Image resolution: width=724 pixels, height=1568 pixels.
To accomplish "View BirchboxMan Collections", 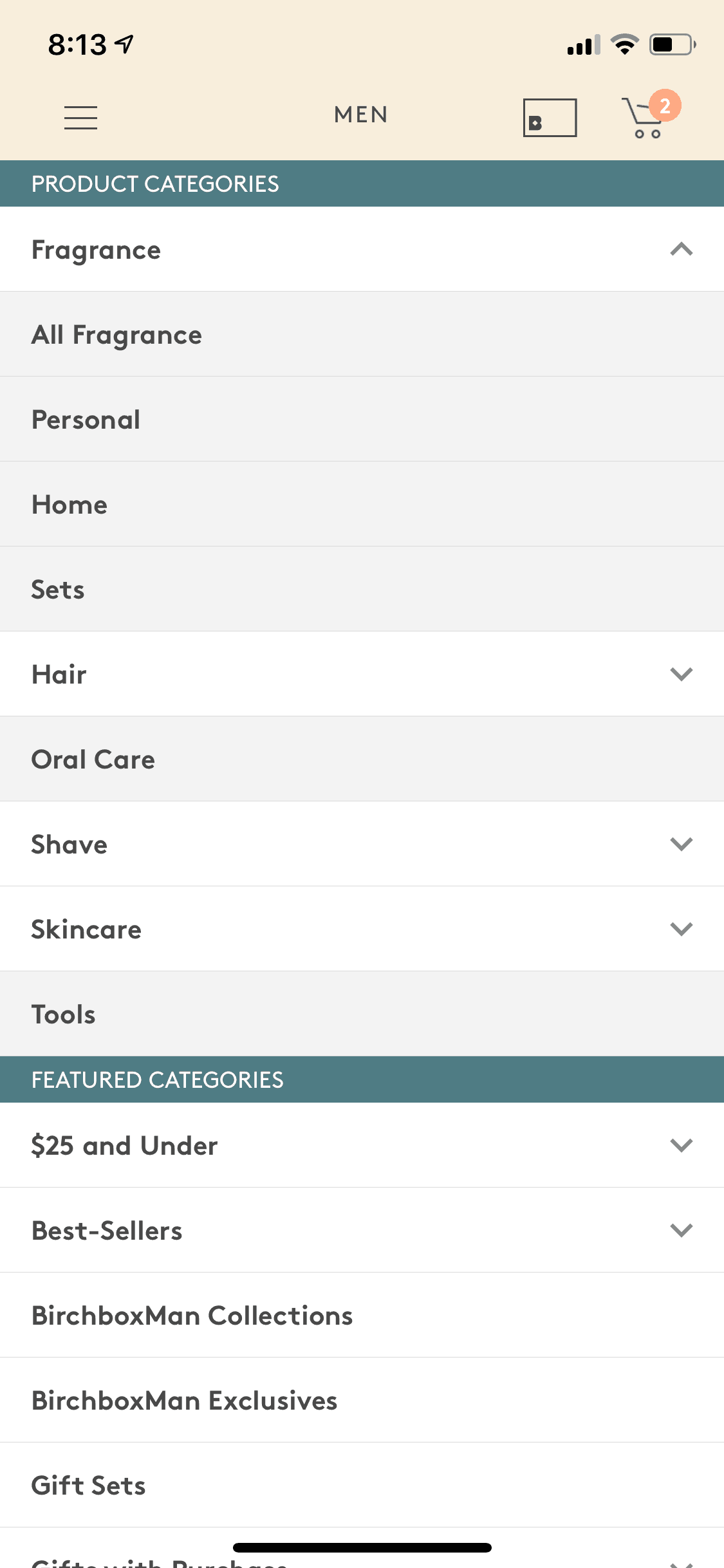I will coord(192,1315).
